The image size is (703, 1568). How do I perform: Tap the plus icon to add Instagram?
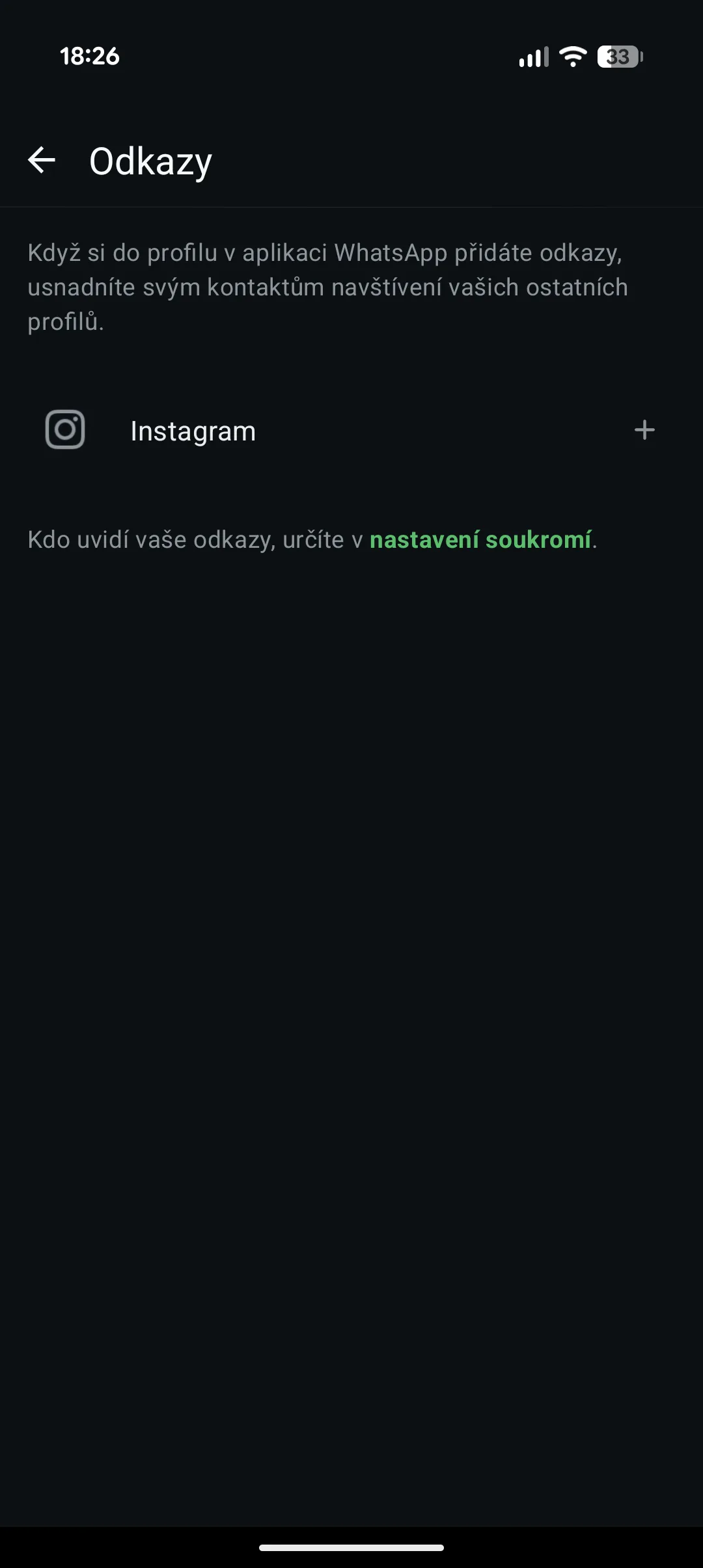[x=644, y=430]
